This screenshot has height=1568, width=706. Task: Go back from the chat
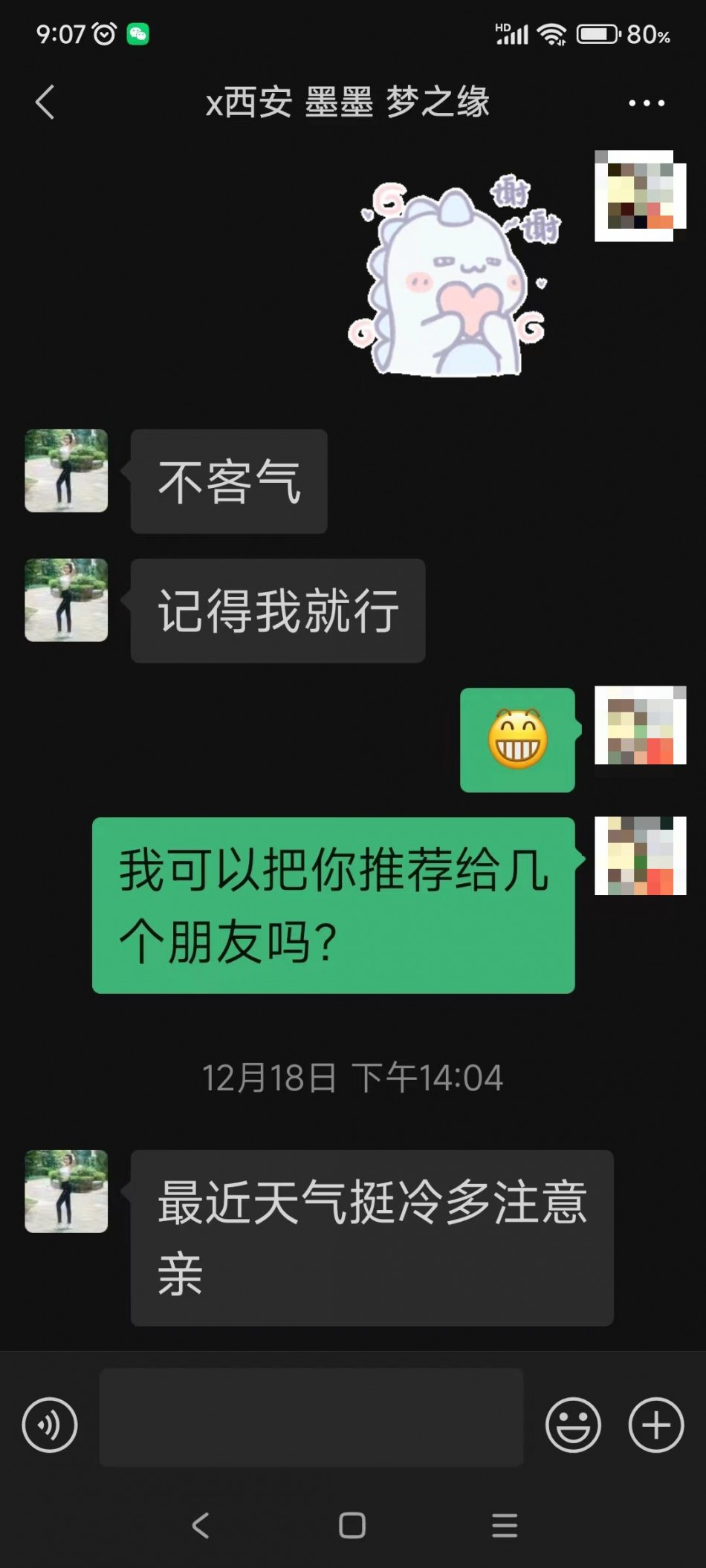pos(45,103)
